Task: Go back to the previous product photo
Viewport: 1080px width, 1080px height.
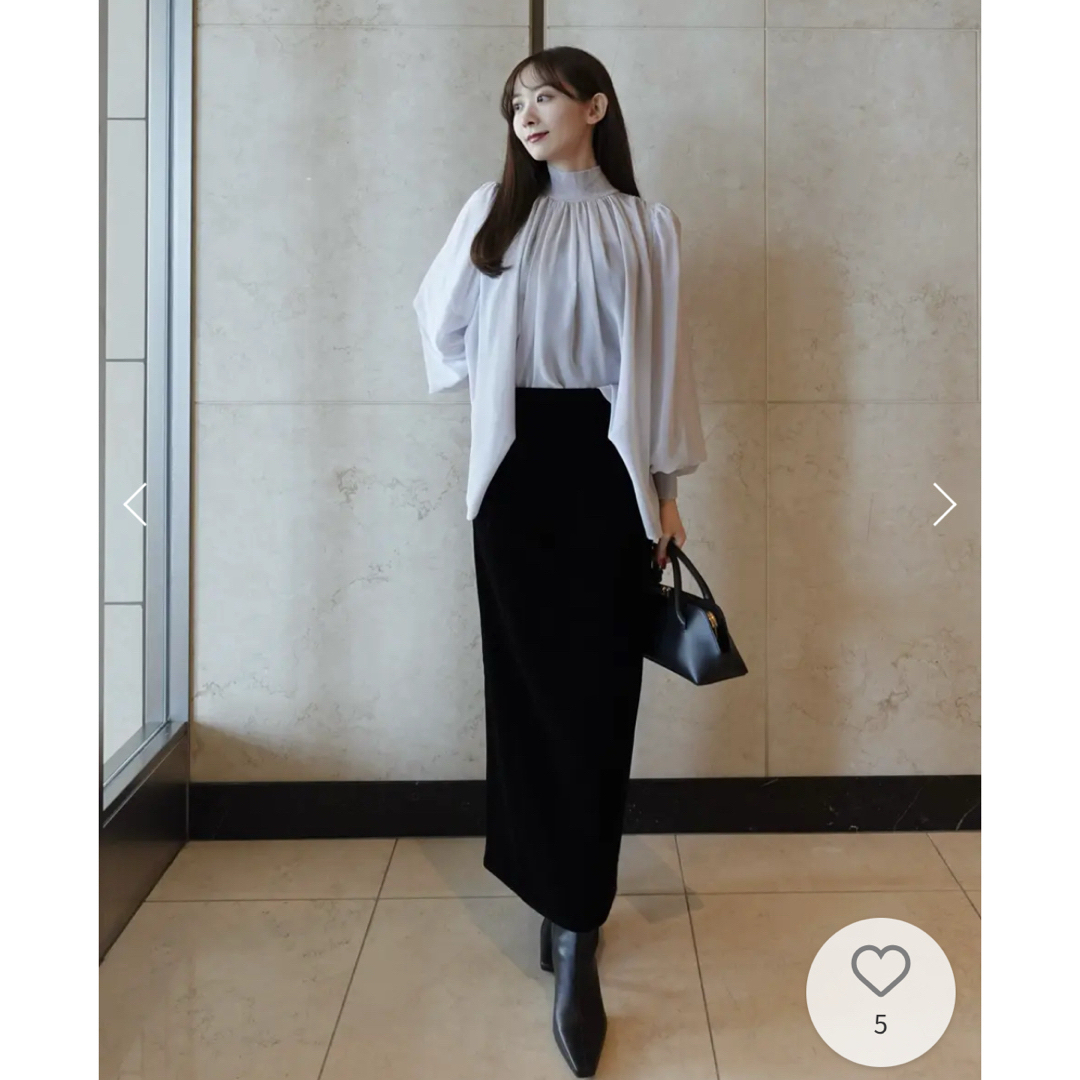Action: [x=135, y=504]
